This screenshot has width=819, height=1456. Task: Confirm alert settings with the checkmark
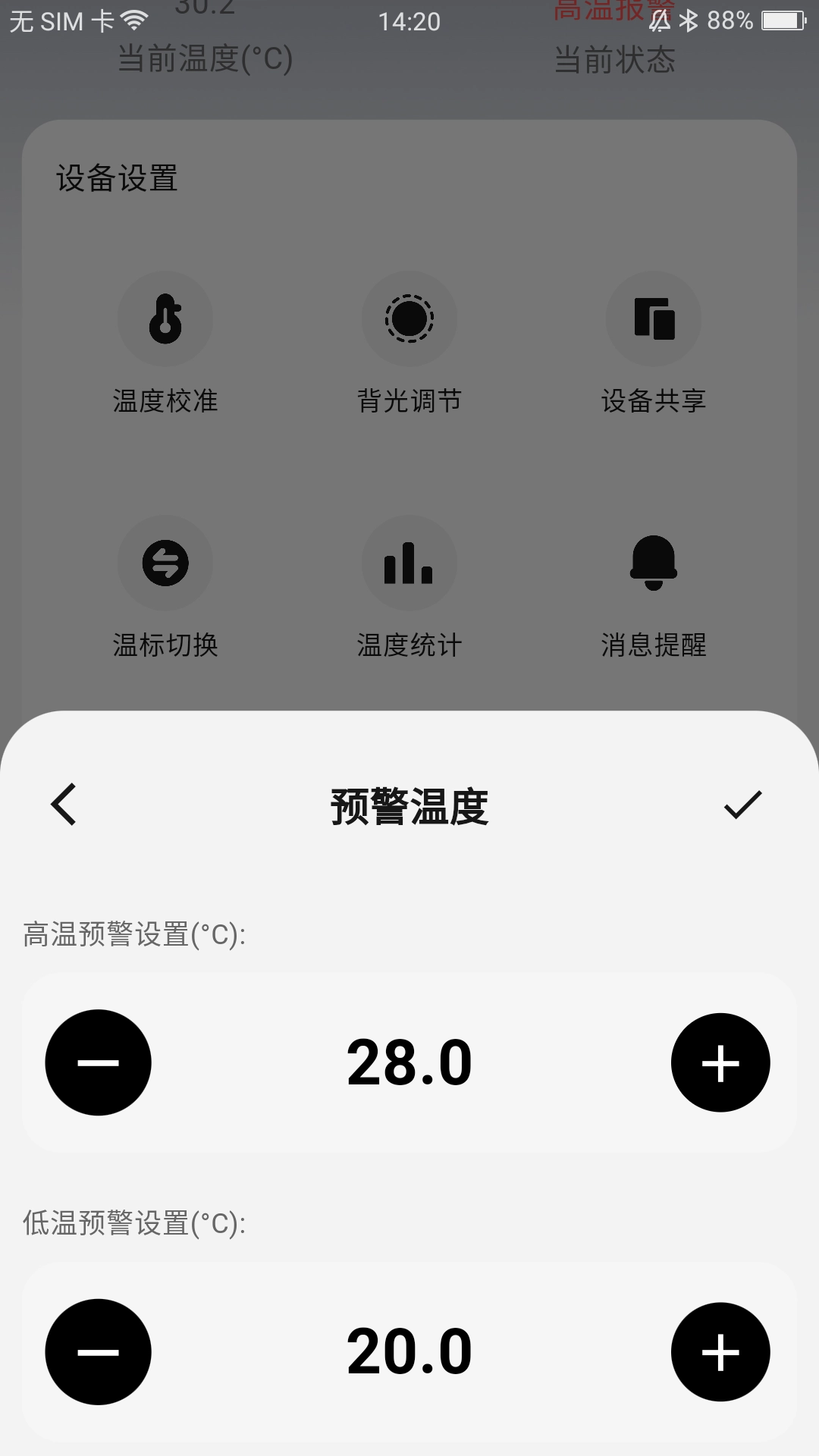click(x=742, y=805)
